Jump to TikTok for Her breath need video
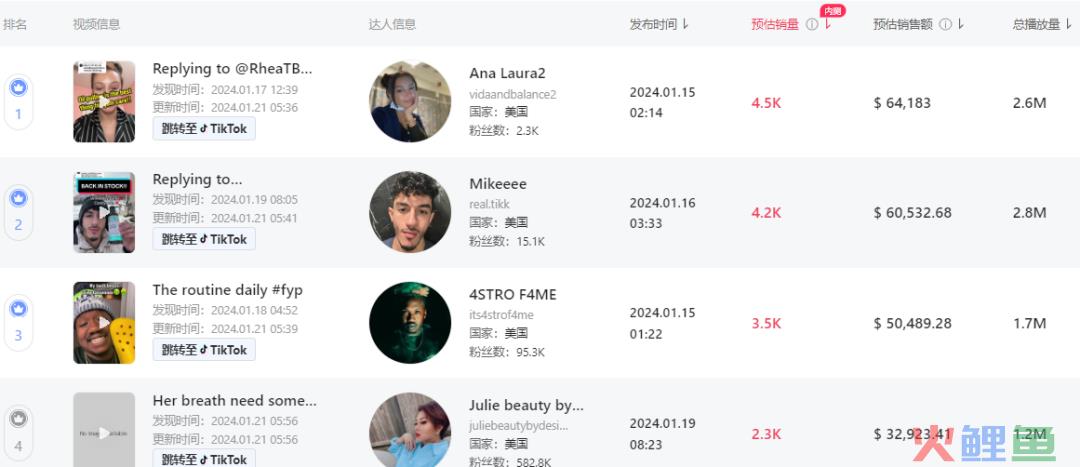 point(204,459)
